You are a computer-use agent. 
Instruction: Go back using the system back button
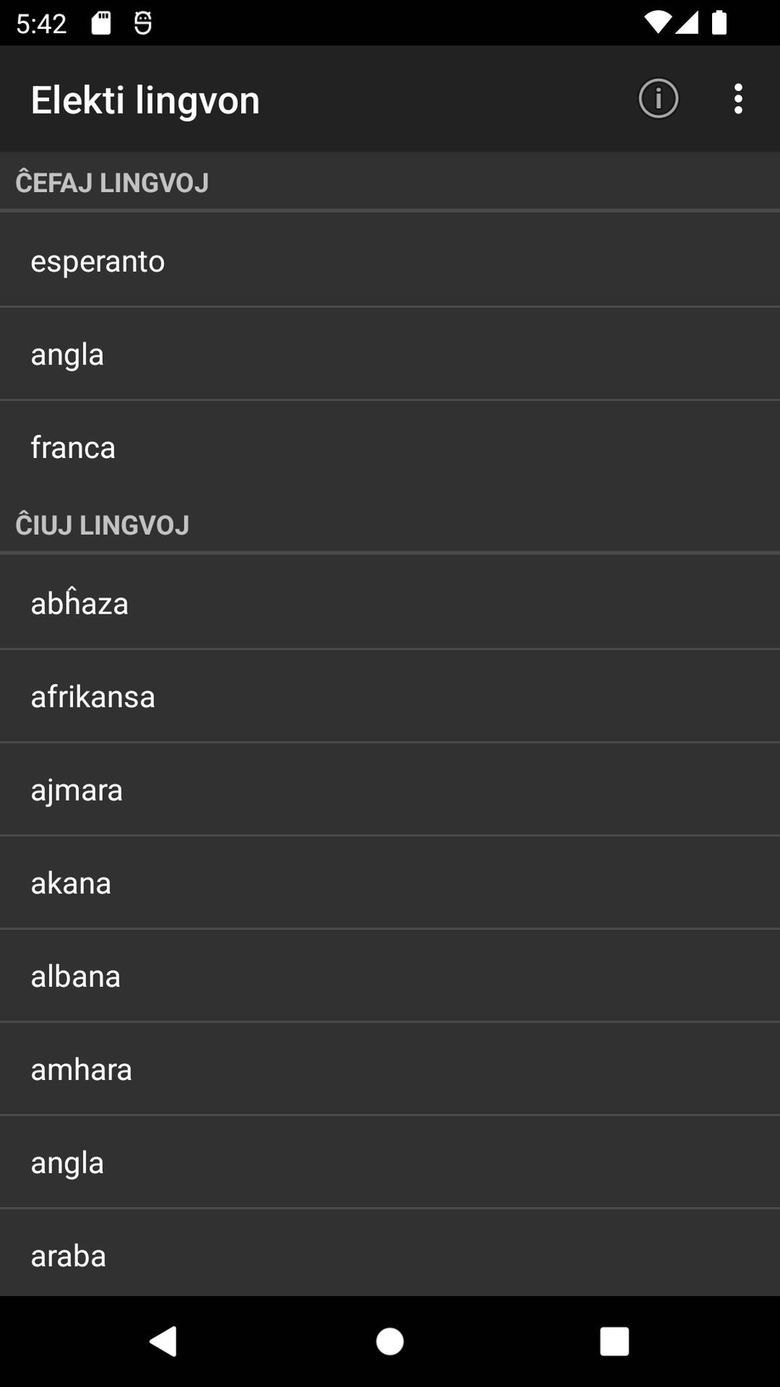pos(163,1341)
